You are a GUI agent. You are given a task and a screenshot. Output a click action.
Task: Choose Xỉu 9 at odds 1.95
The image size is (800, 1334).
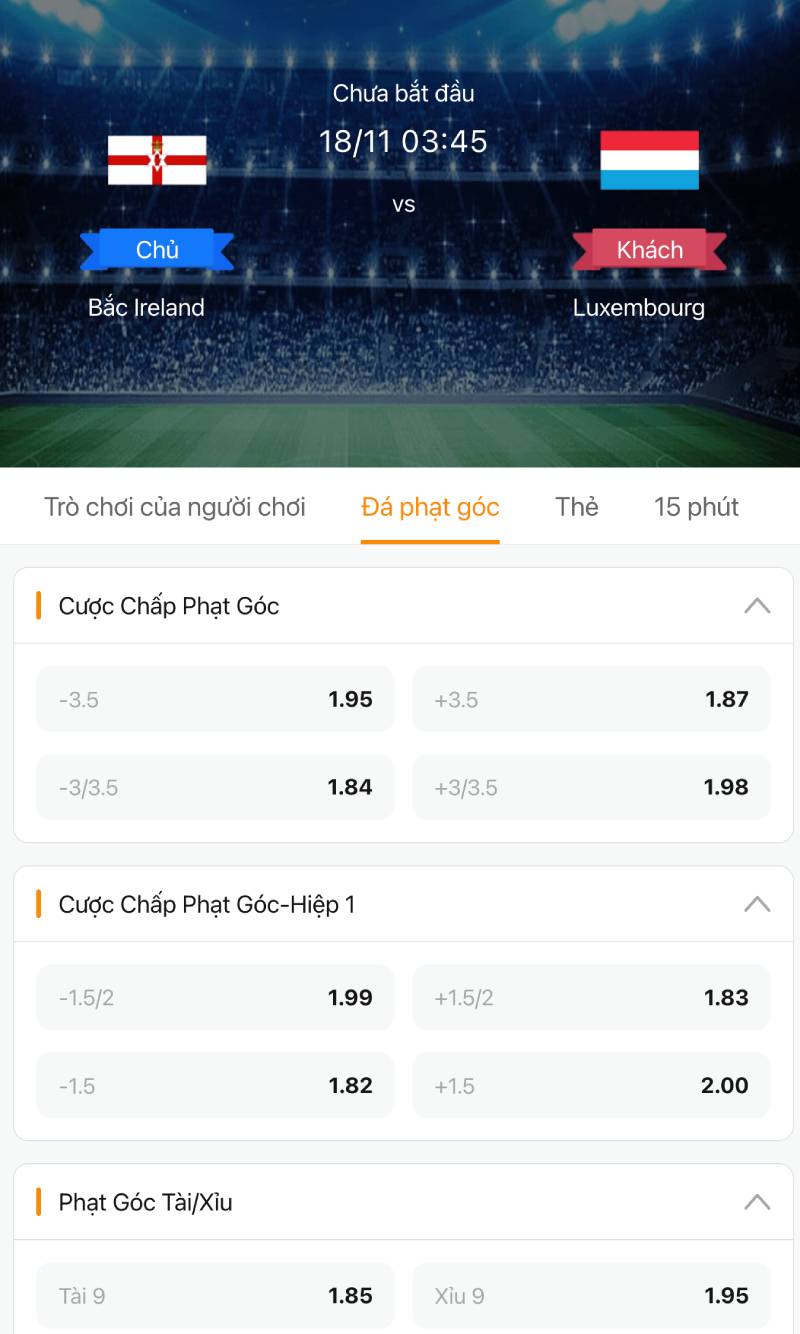click(590, 1295)
